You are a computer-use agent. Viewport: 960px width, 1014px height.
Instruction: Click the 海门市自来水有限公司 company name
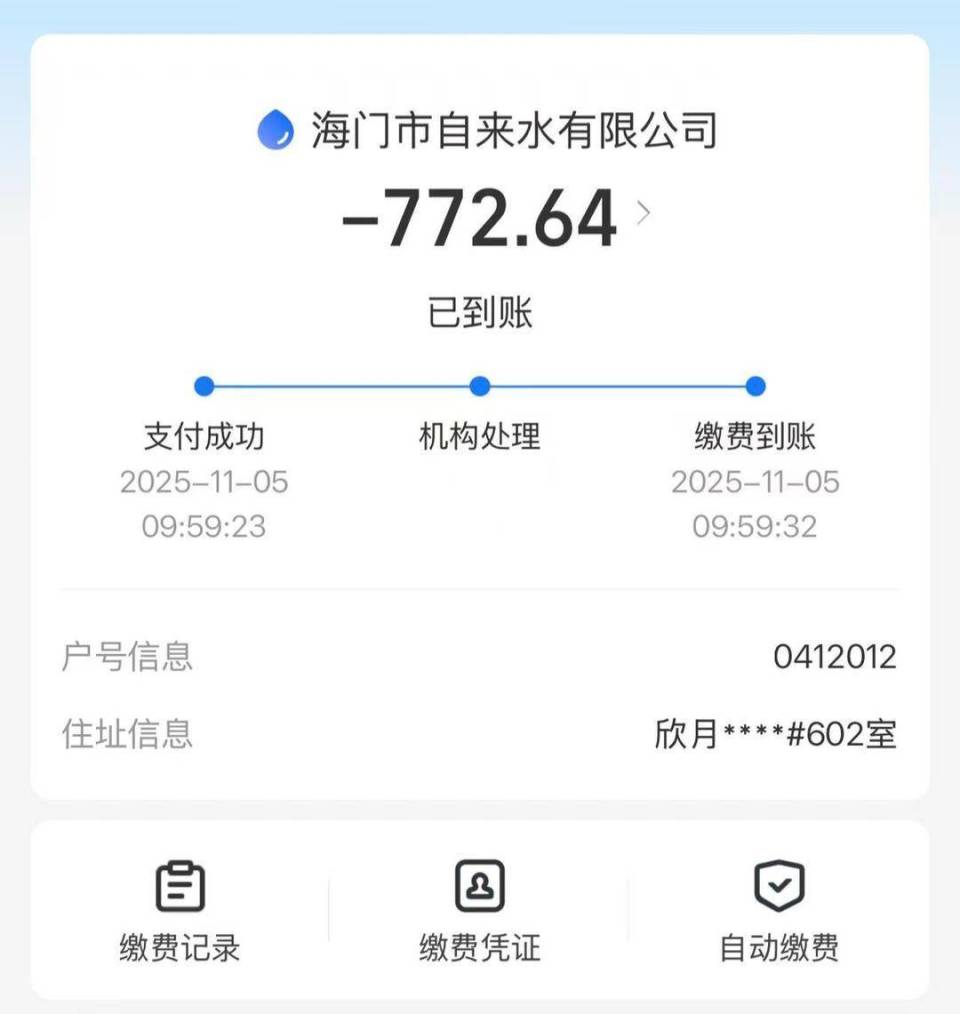click(510, 128)
